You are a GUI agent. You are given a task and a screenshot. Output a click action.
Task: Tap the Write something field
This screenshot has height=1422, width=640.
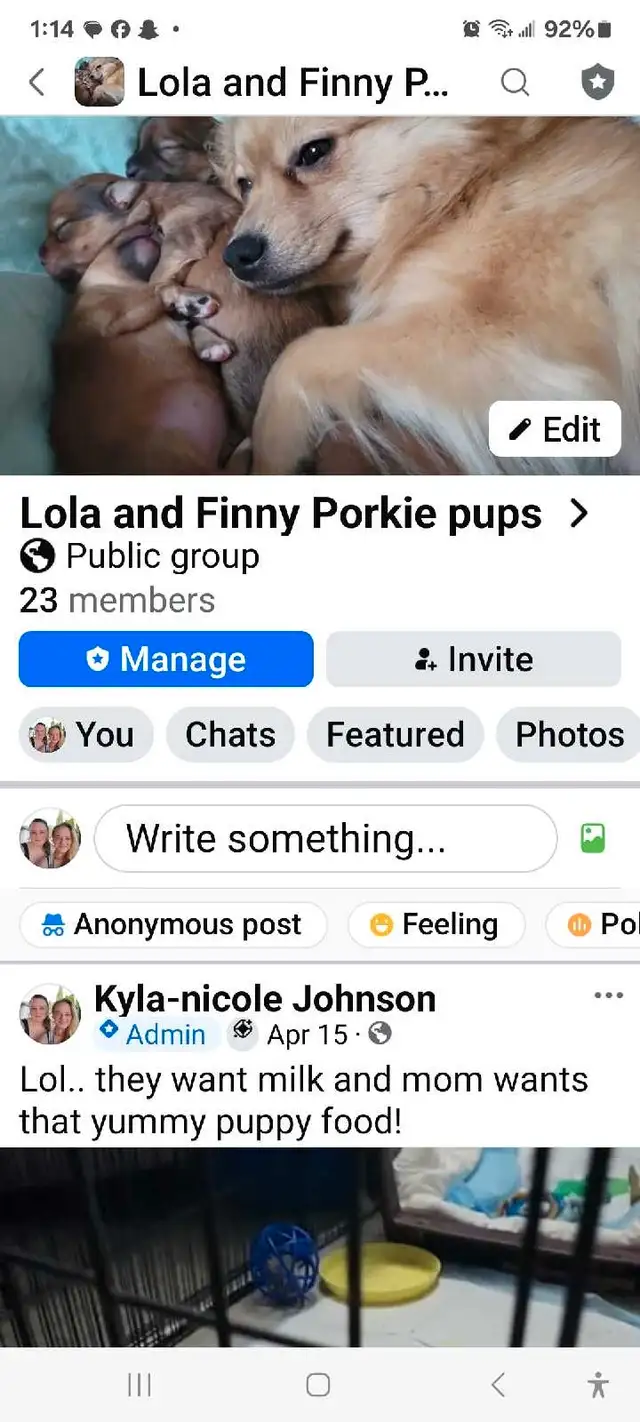[325, 838]
